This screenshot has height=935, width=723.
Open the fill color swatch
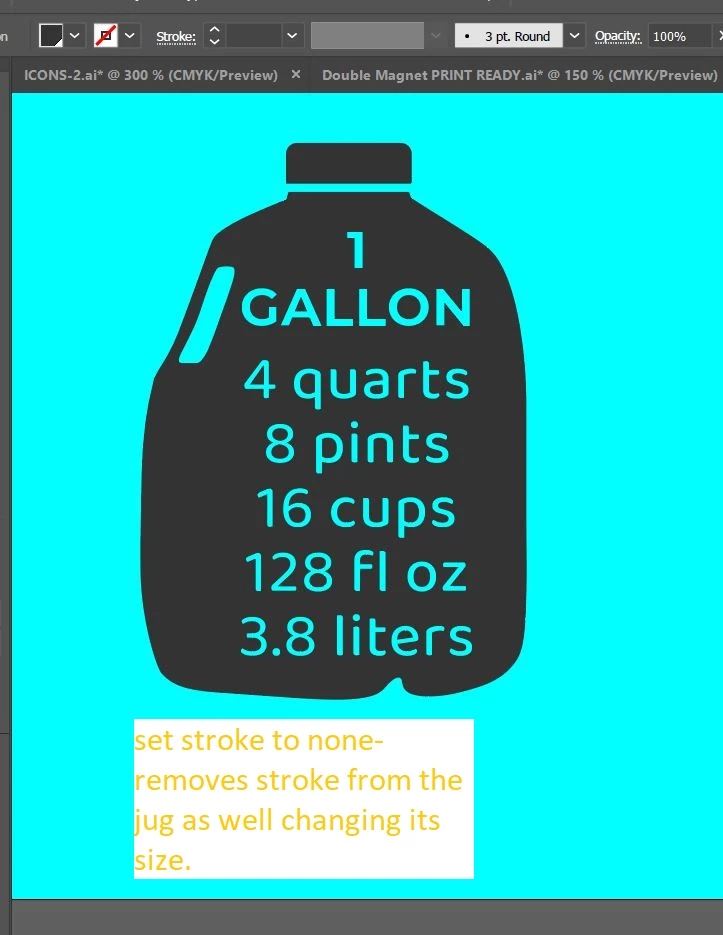pos(51,36)
